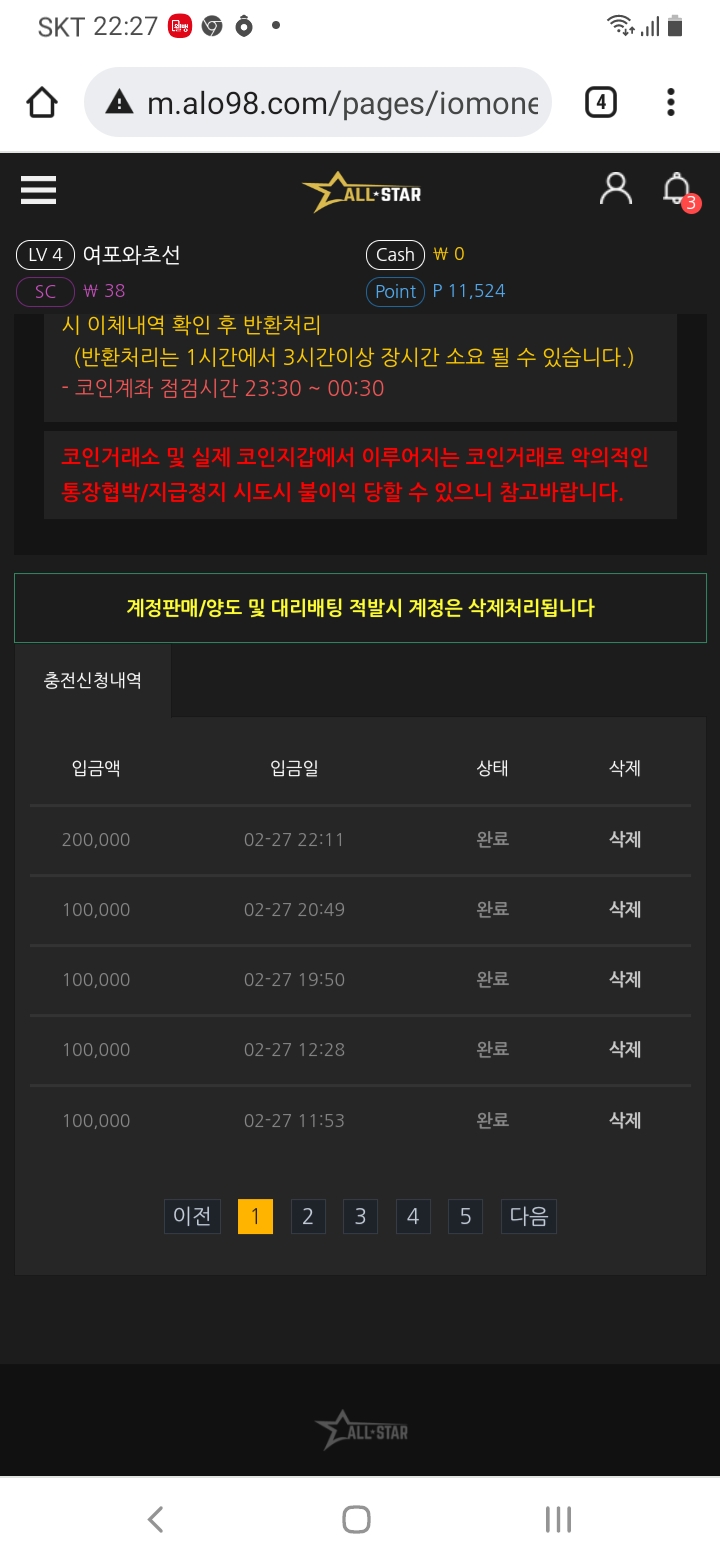Tap 다음 for the next pages

tap(528, 1216)
